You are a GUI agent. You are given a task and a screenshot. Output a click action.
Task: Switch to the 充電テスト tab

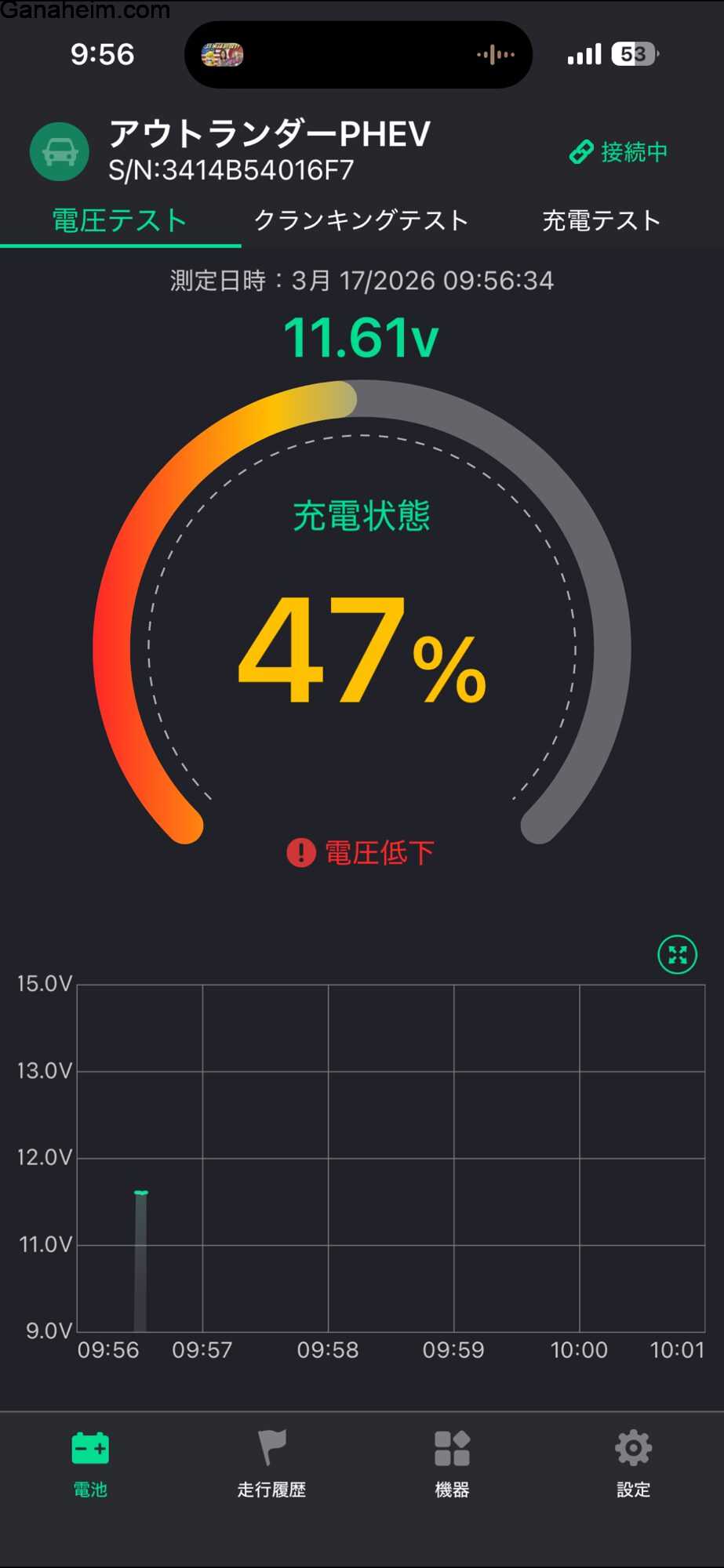tap(602, 221)
